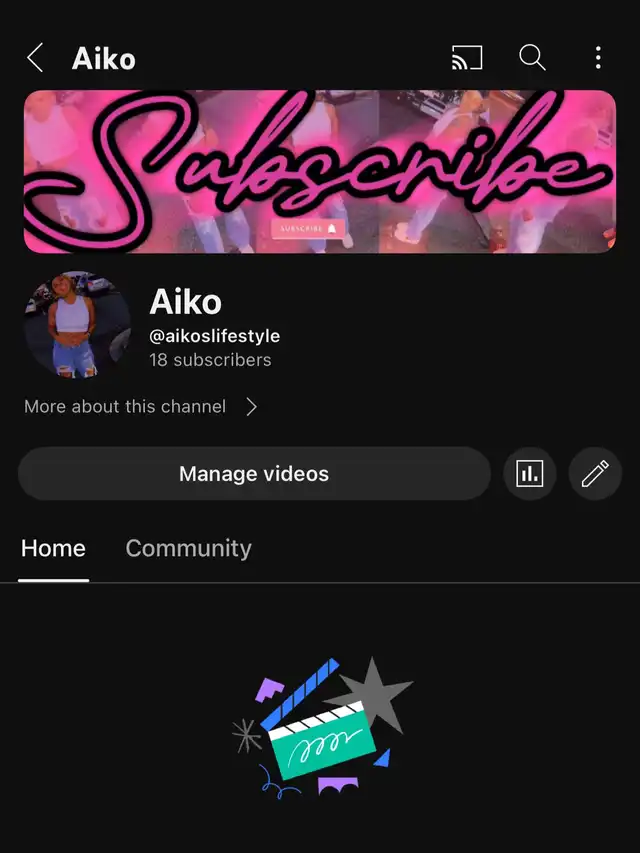This screenshot has width=640, height=853.
Task: Select the Home tab
Action: coord(53,548)
